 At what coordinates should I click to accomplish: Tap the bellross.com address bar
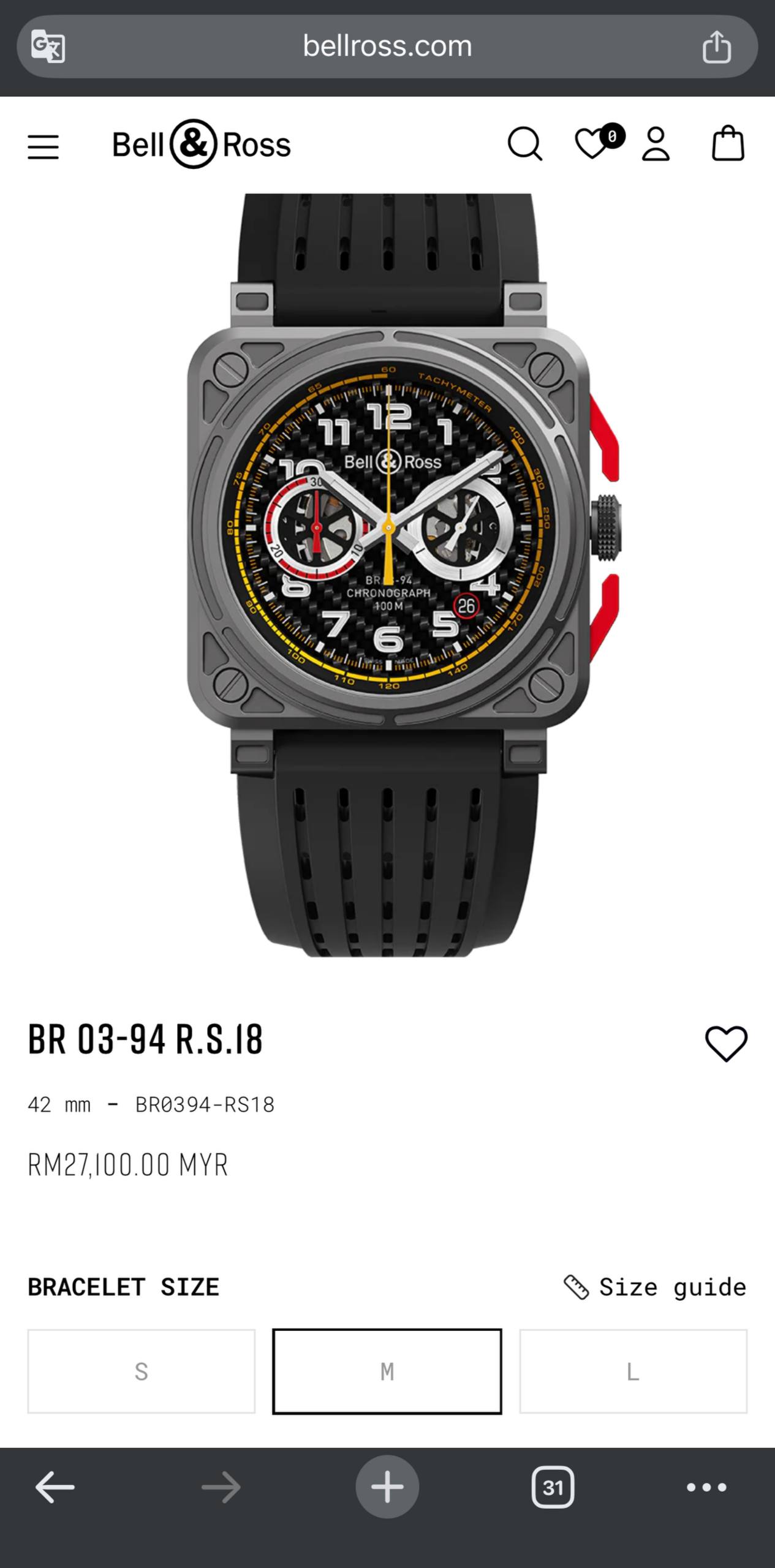click(387, 47)
